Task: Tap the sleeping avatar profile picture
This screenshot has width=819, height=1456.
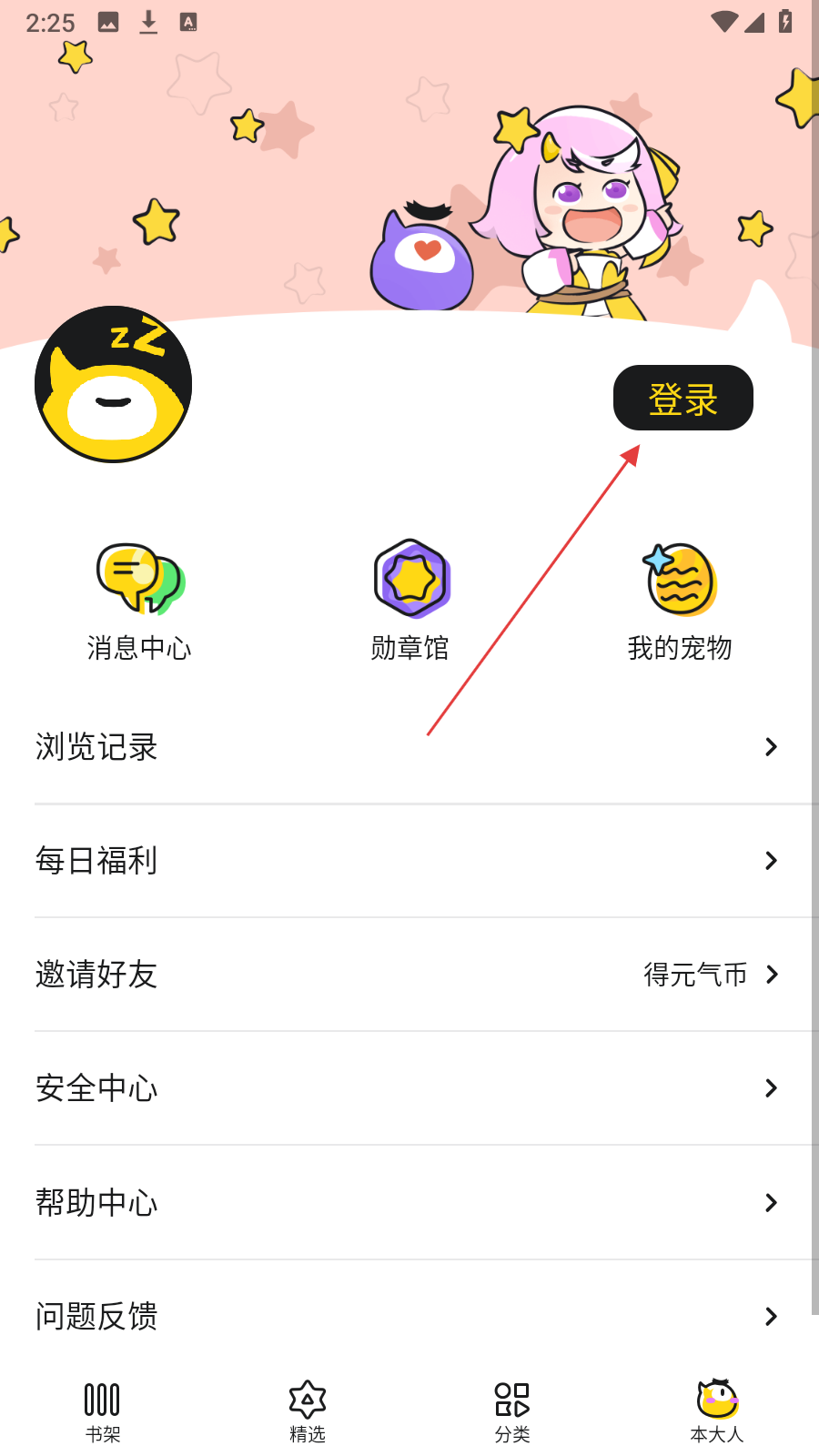Action: tap(114, 384)
